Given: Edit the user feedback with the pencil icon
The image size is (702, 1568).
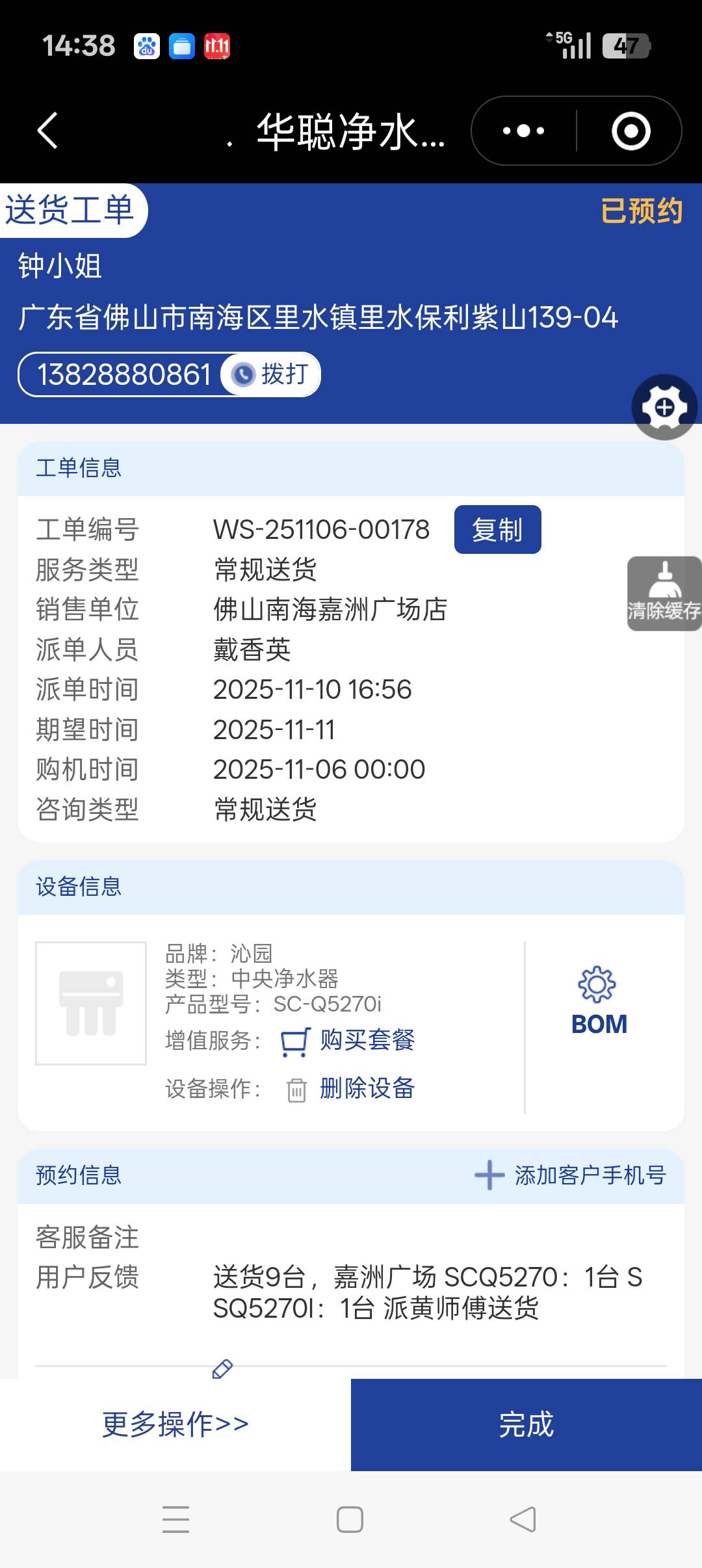Looking at the screenshot, I should point(222,1368).
